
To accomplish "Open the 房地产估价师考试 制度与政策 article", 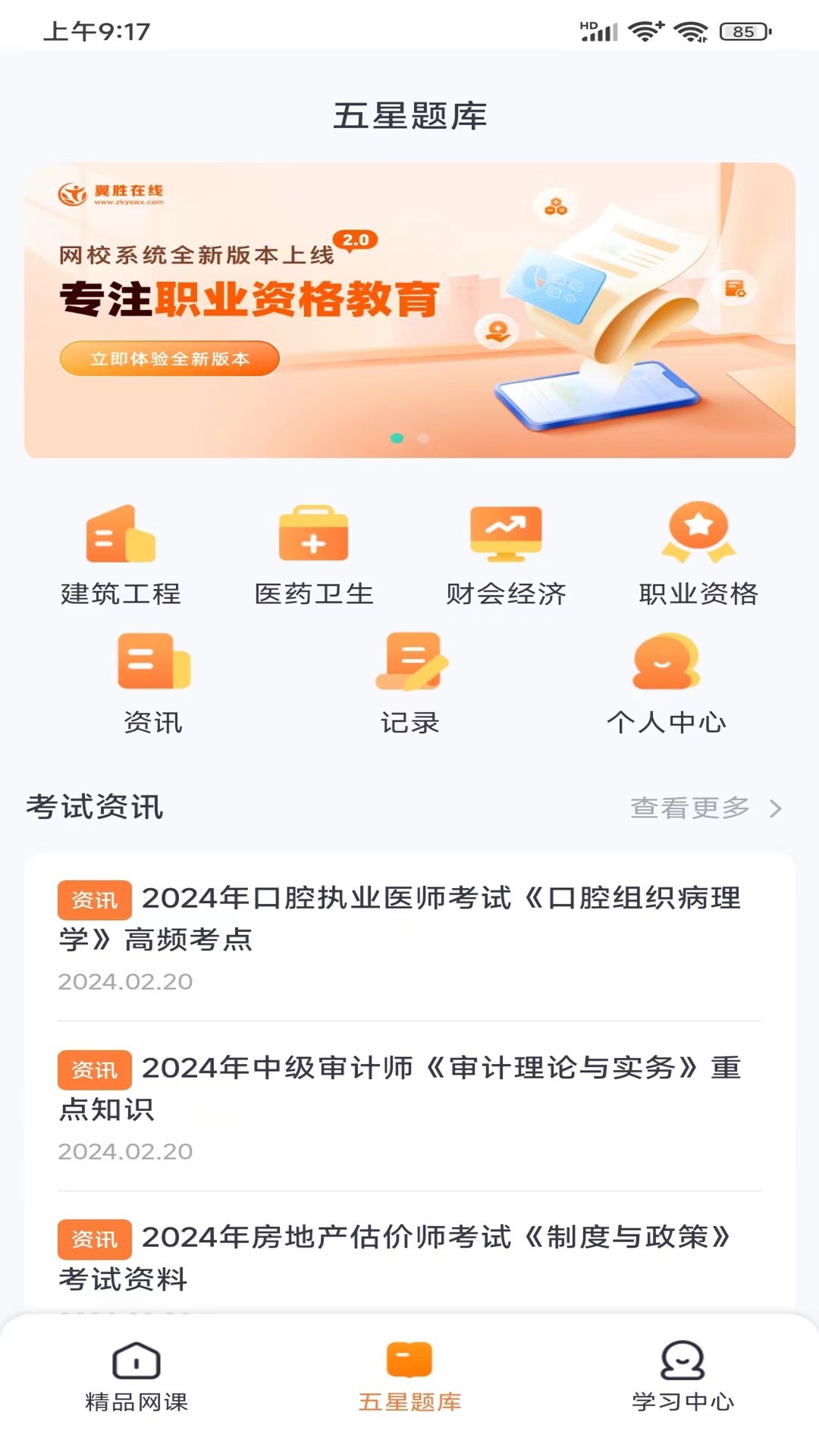I will (409, 1257).
